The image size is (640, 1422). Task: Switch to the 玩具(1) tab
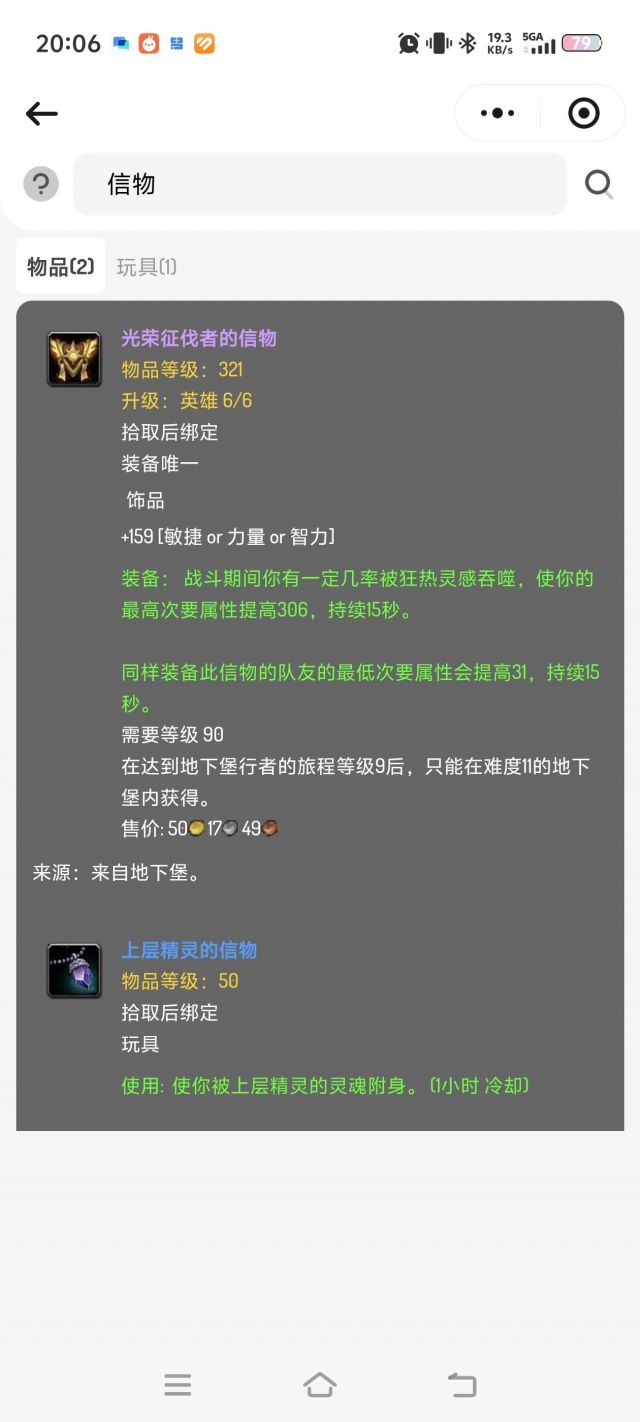point(147,267)
